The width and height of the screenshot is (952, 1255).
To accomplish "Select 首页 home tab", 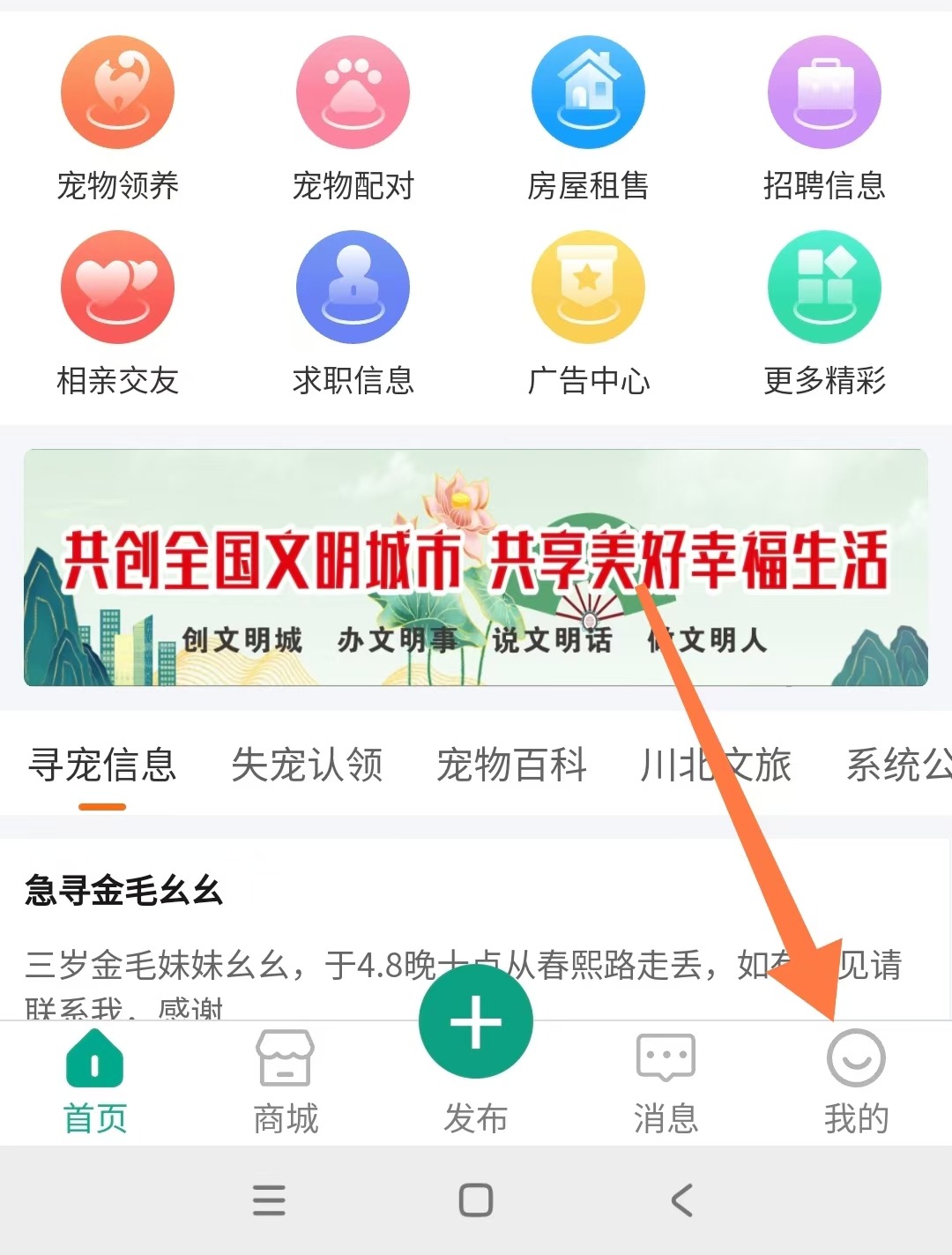I will tap(95, 1082).
